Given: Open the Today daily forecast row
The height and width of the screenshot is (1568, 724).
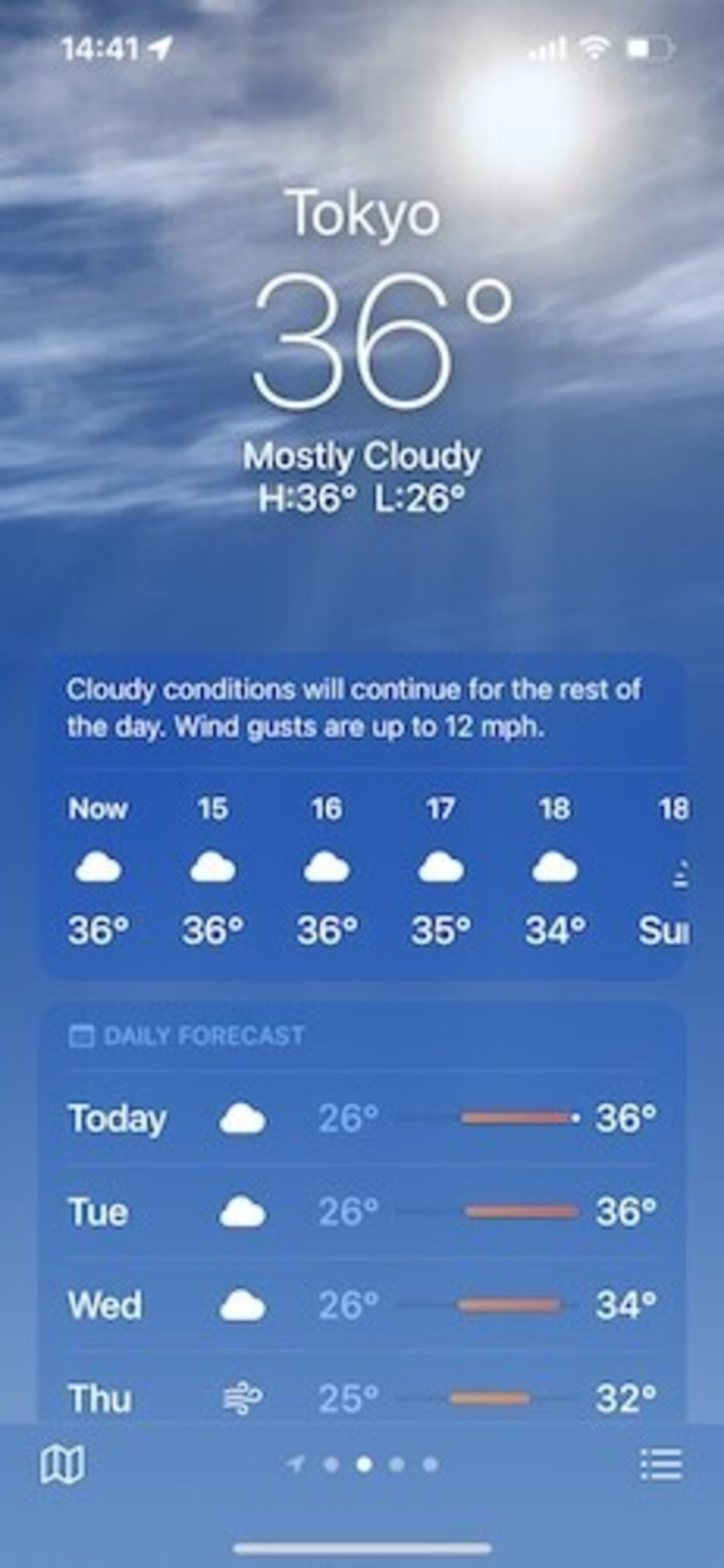Looking at the screenshot, I should point(362,1118).
